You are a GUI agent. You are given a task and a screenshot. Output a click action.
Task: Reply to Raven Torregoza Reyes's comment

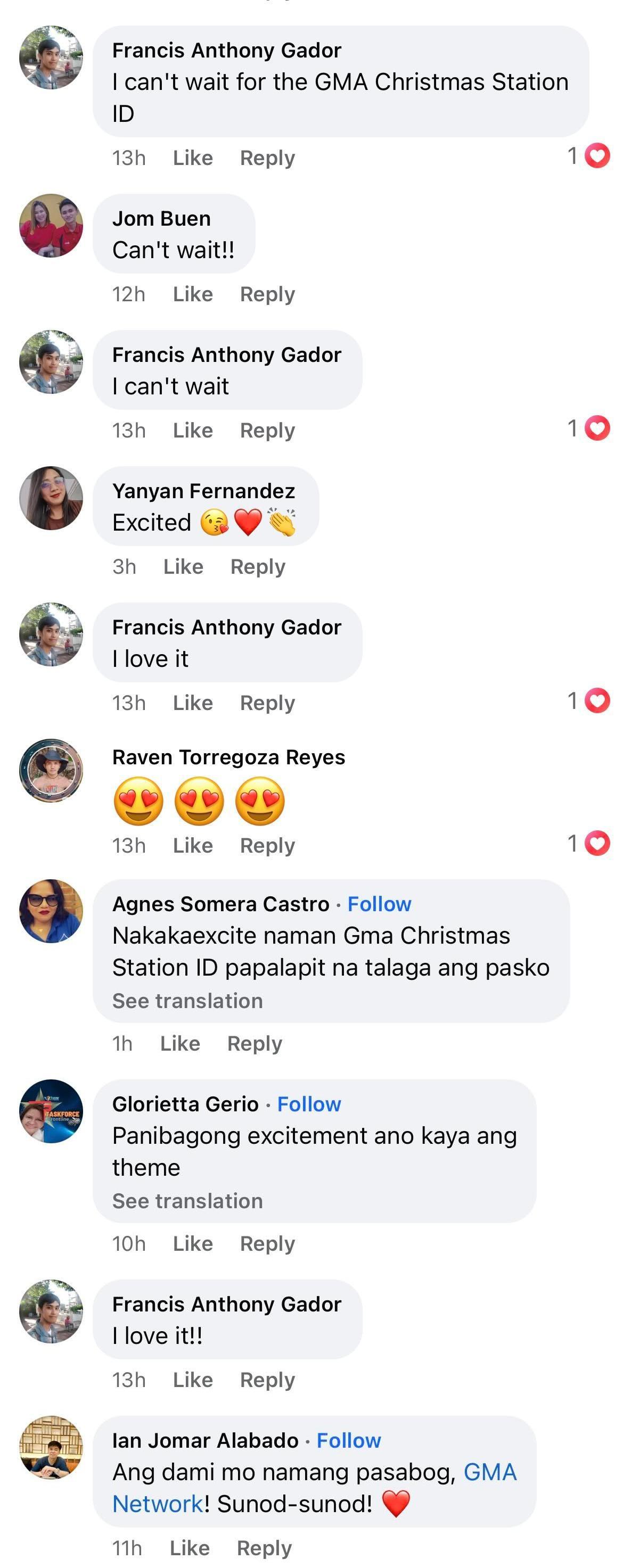tap(267, 846)
